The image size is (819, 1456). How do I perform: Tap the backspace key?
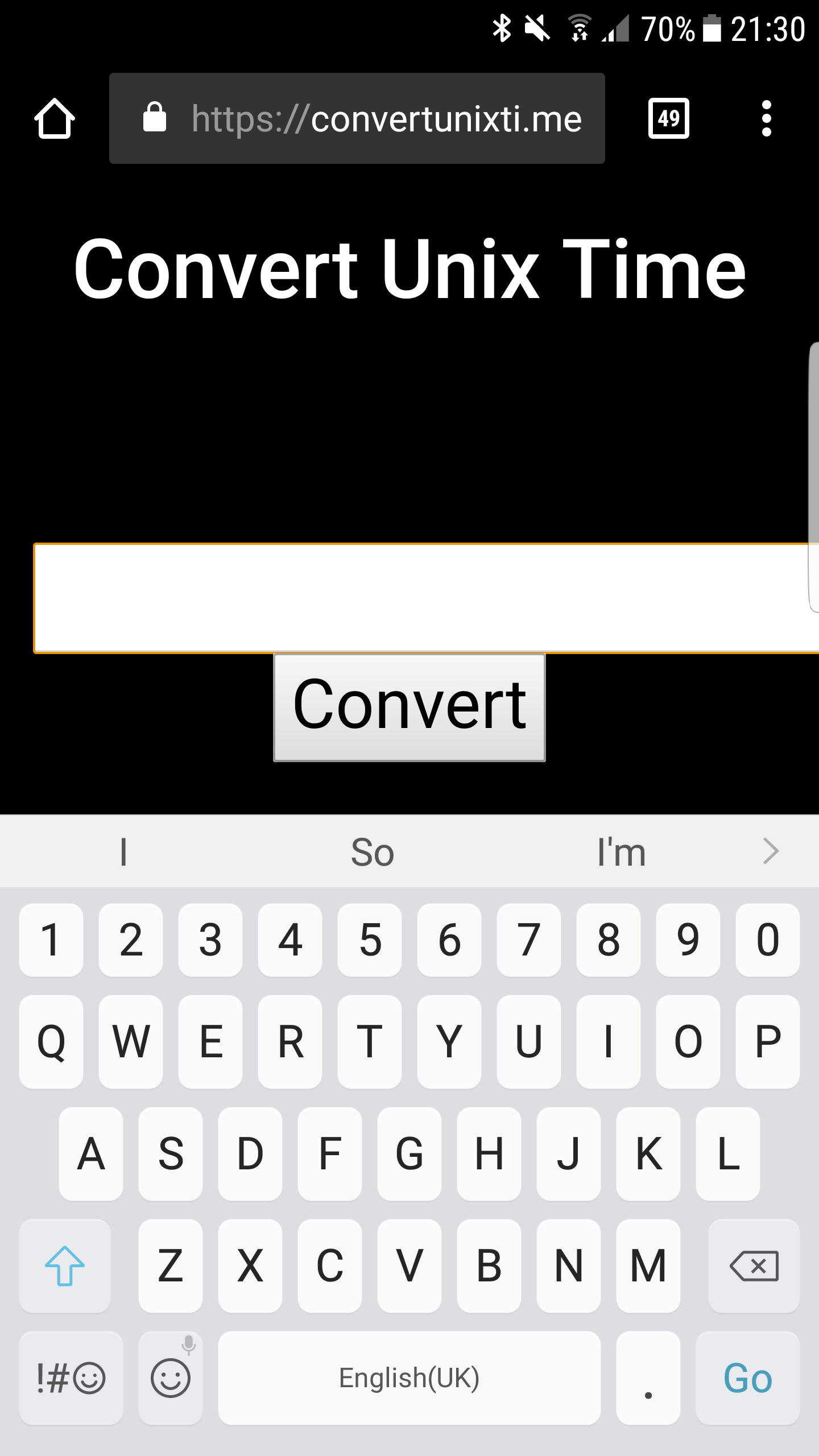[x=754, y=1266]
